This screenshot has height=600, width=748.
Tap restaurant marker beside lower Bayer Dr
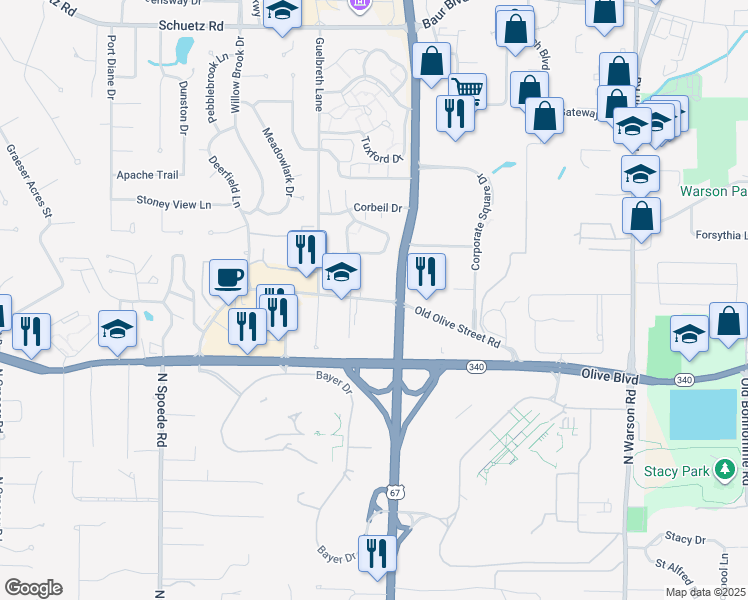point(377,552)
